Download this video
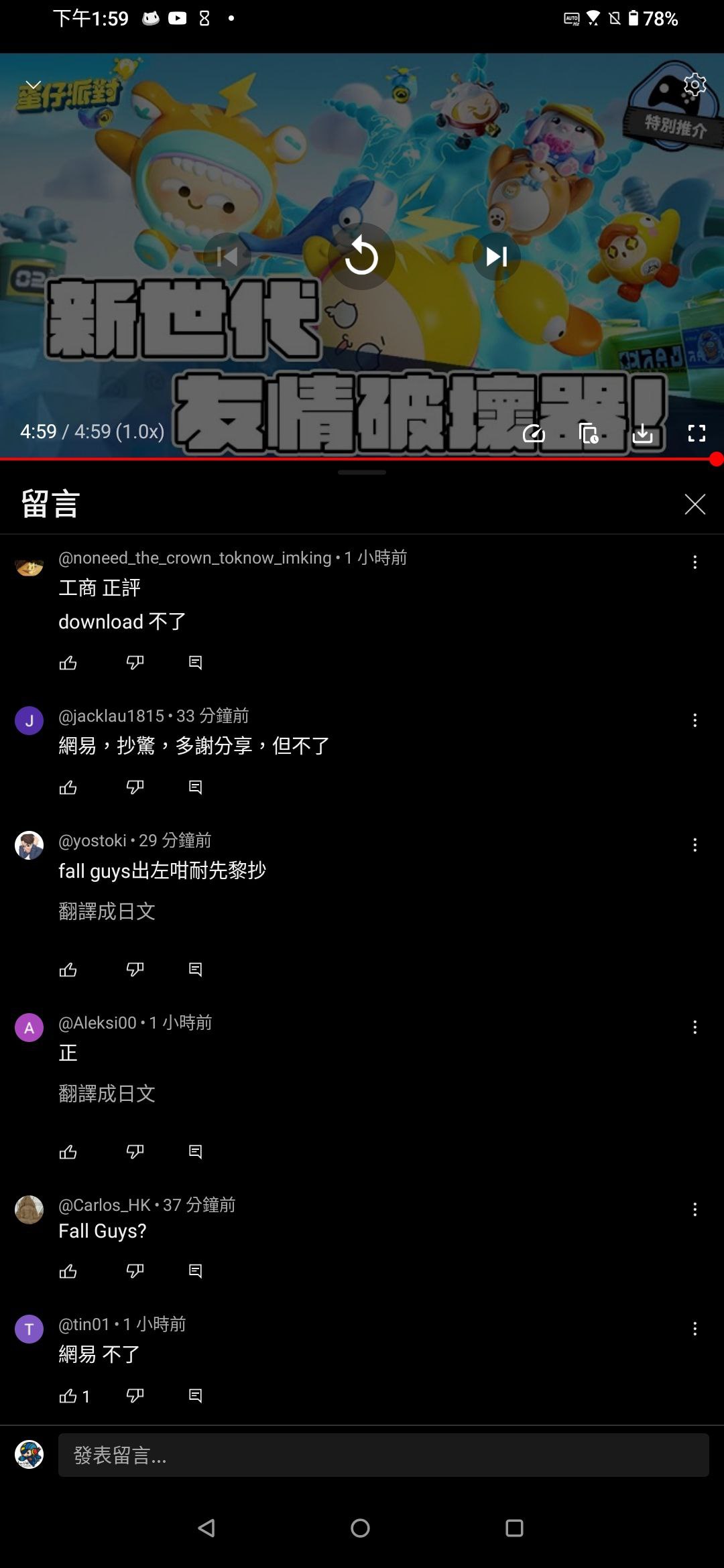 [642, 434]
